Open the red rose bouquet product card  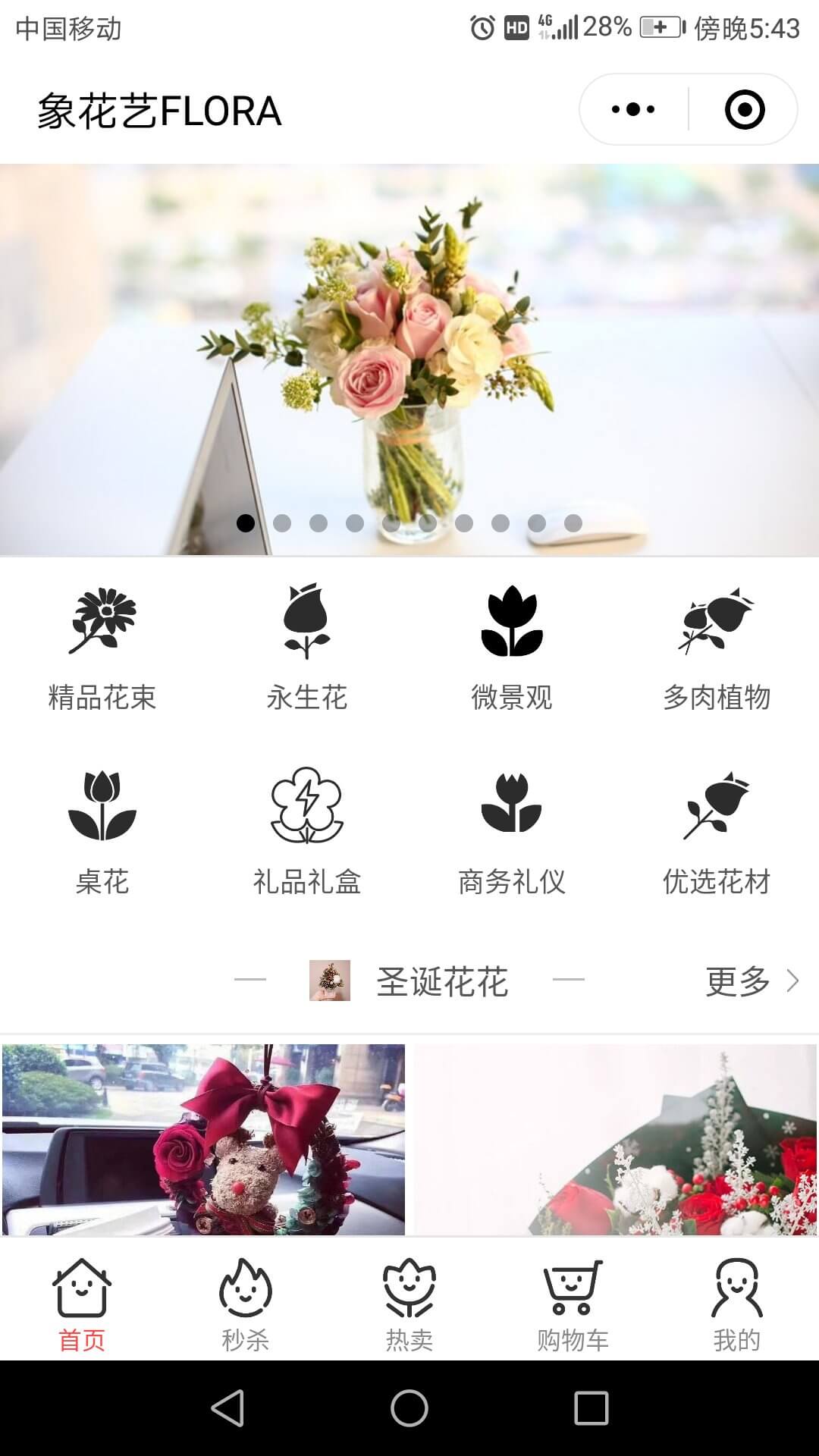coord(615,1139)
